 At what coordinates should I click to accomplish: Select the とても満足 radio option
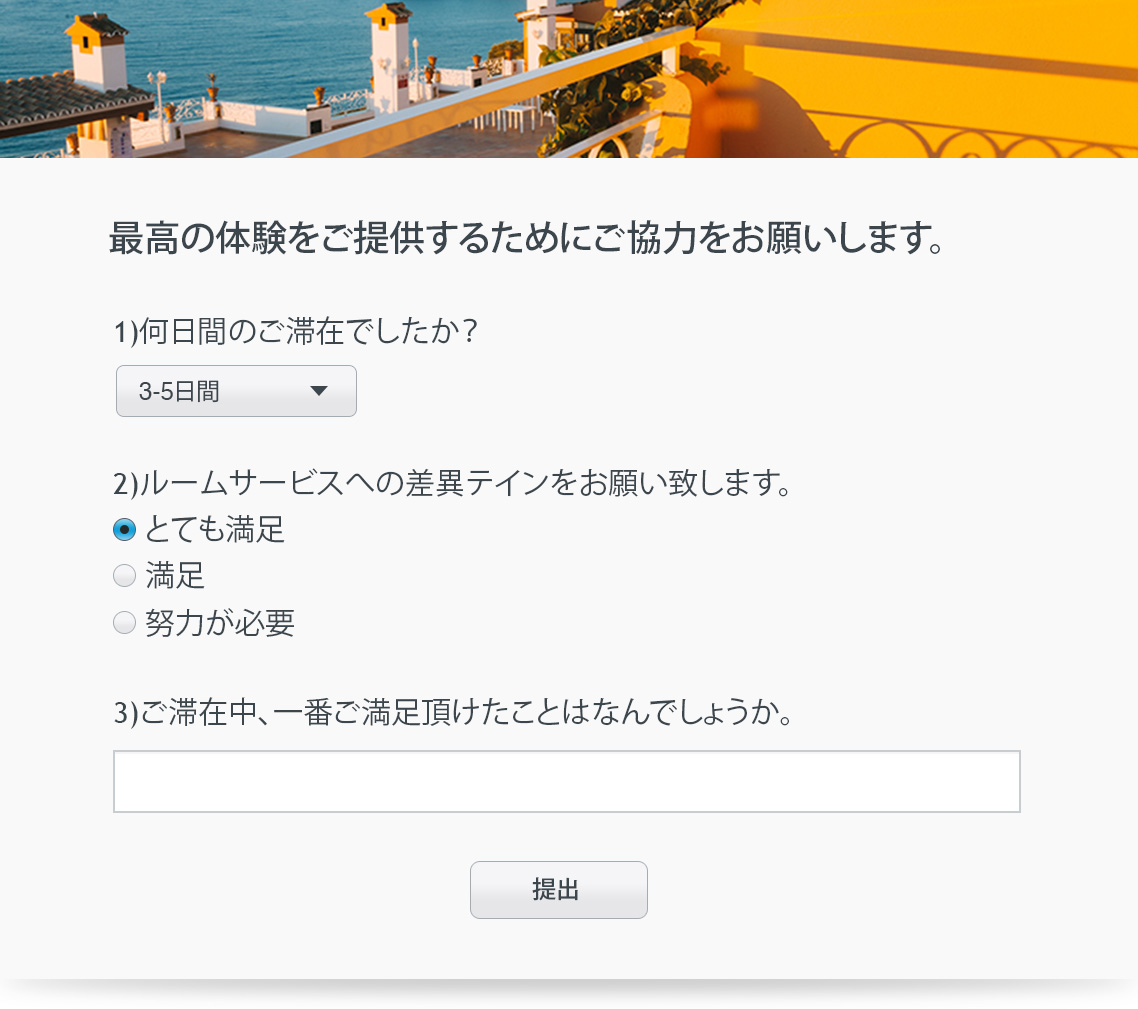click(x=124, y=529)
